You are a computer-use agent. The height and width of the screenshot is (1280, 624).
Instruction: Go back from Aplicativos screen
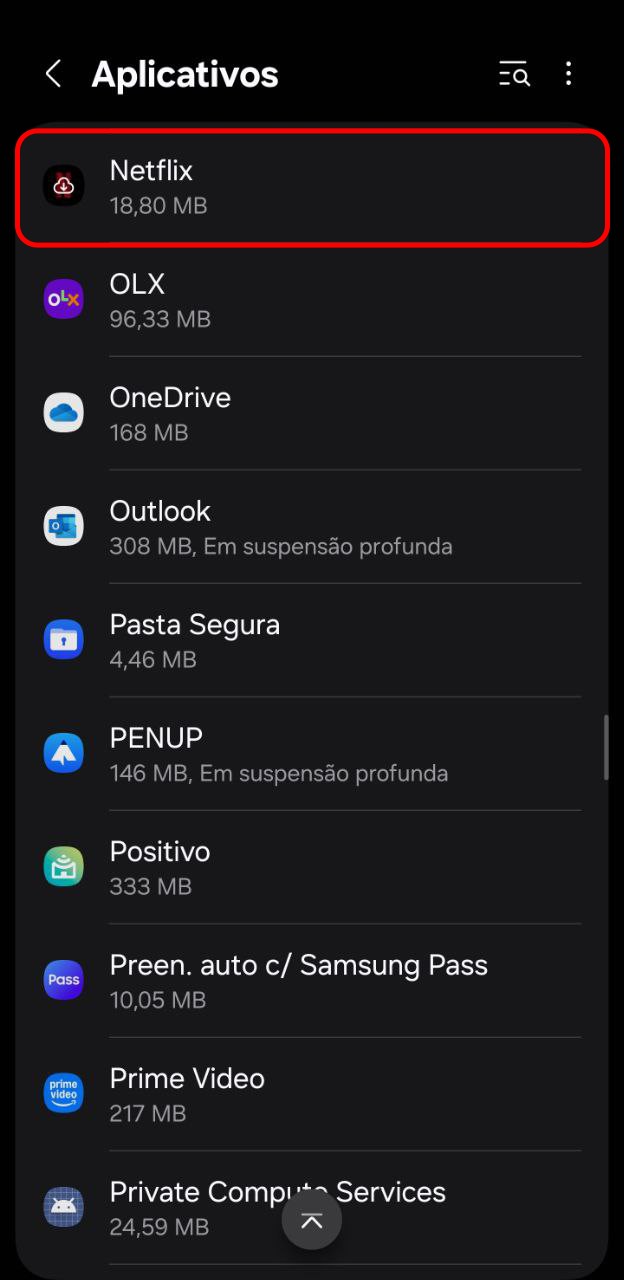pos(54,74)
